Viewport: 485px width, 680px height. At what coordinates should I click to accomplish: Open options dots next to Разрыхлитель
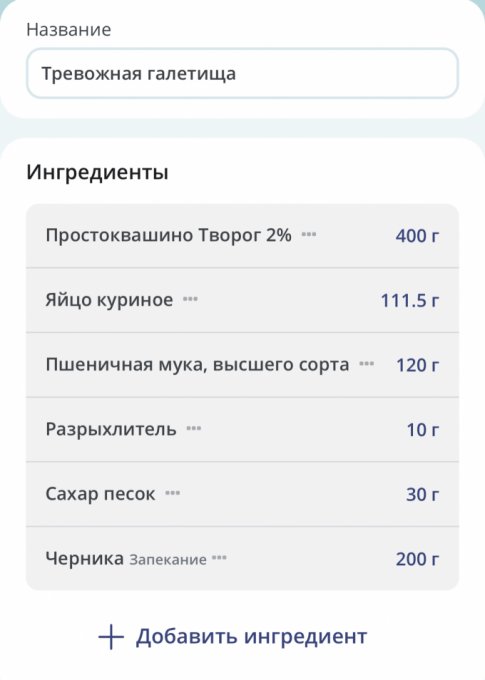point(193,428)
